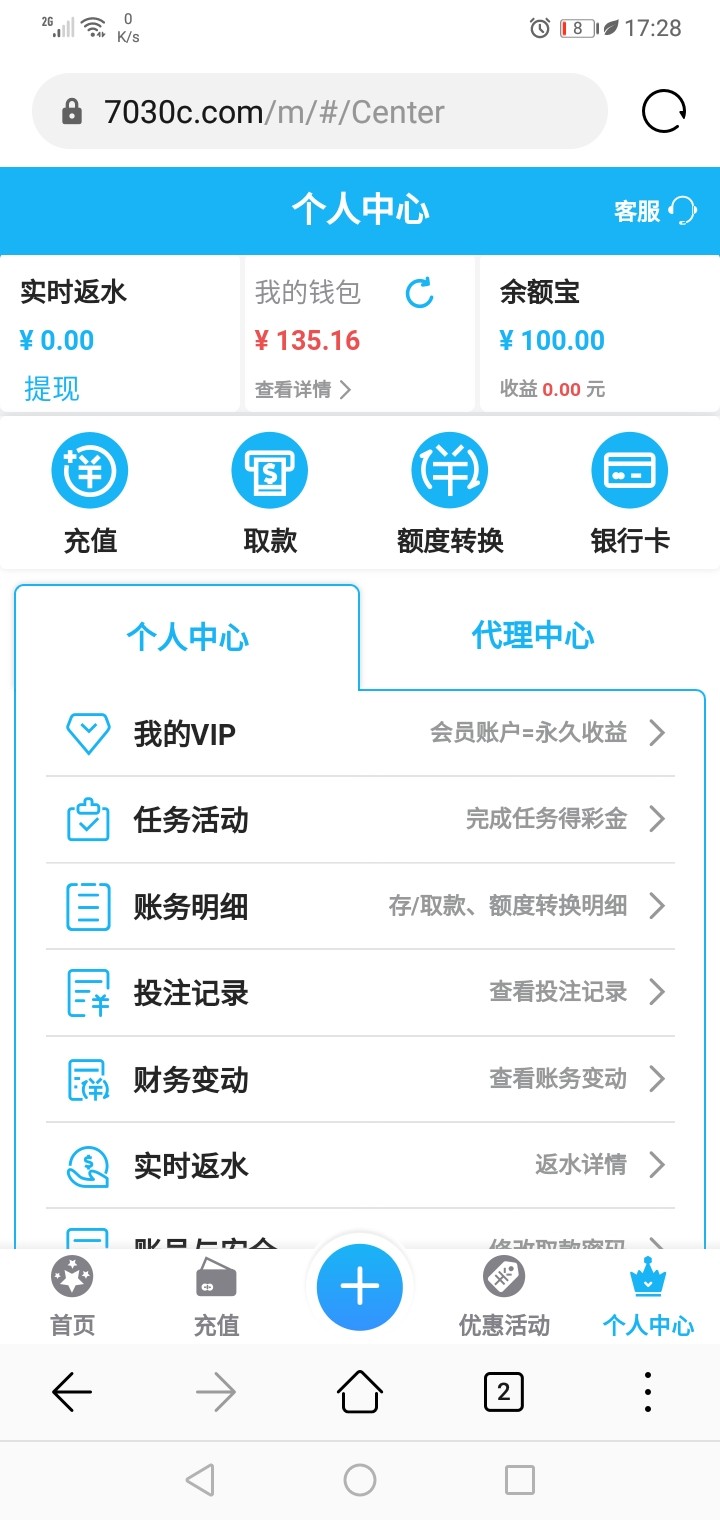The width and height of the screenshot is (720, 1520).
Task: Reload the page with the browser refresh icon
Action: [x=664, y=111]
